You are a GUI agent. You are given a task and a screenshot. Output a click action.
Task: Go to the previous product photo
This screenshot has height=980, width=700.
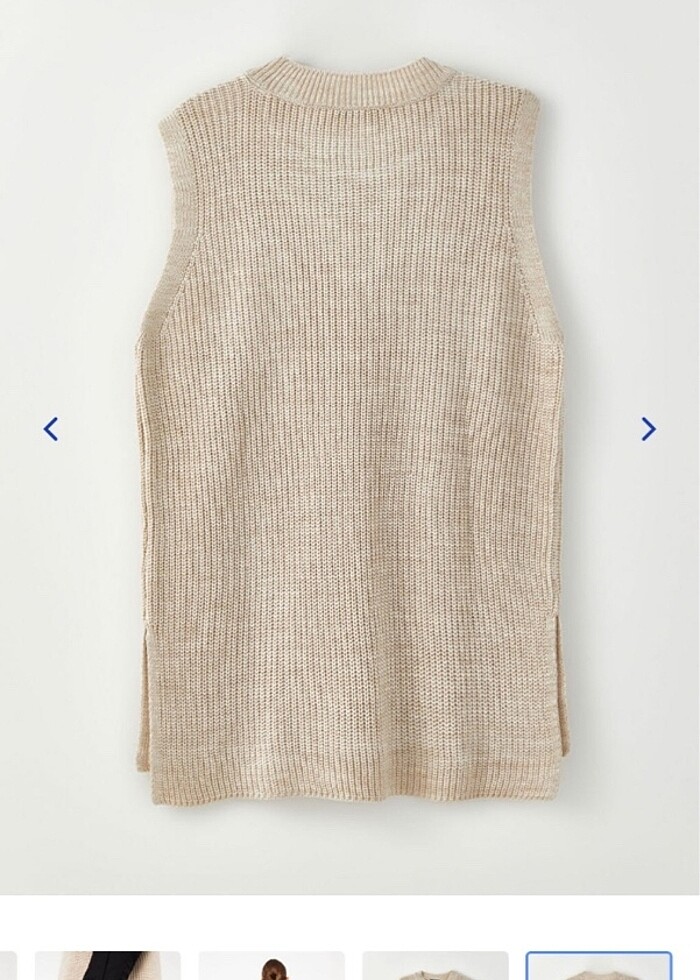point(51,429)
